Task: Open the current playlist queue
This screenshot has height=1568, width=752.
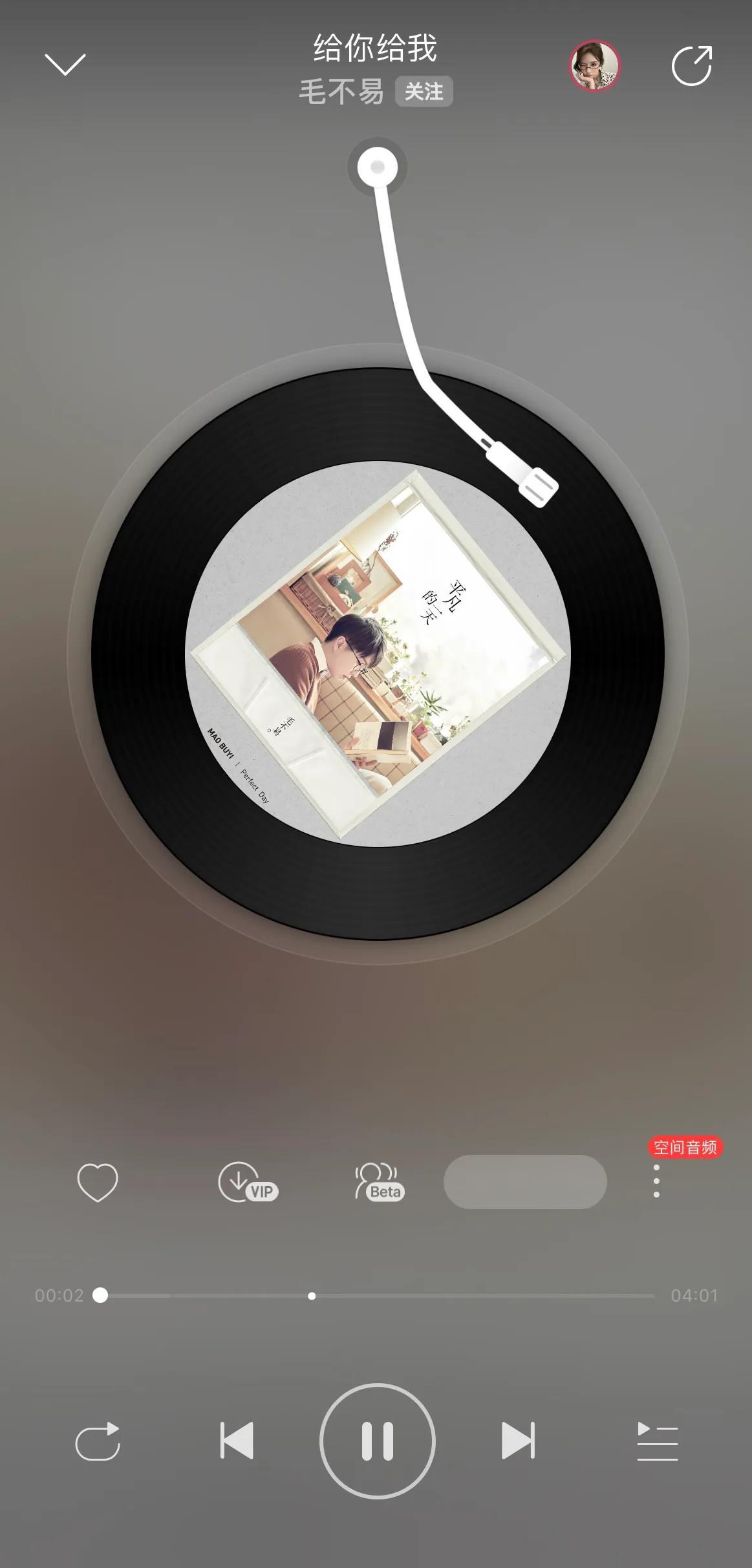Action: [657, 1441]
